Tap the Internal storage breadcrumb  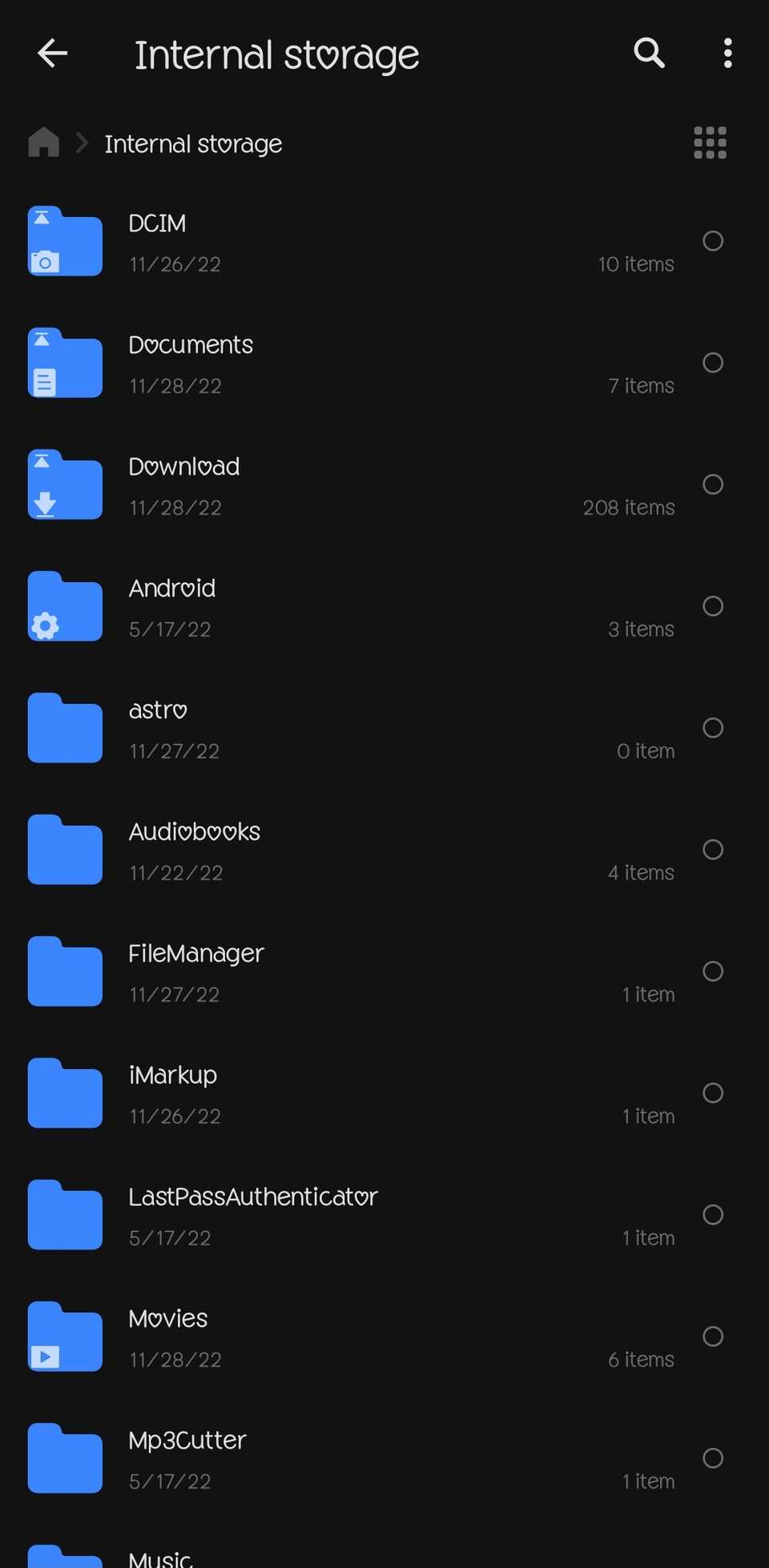[x=192, y=143]
